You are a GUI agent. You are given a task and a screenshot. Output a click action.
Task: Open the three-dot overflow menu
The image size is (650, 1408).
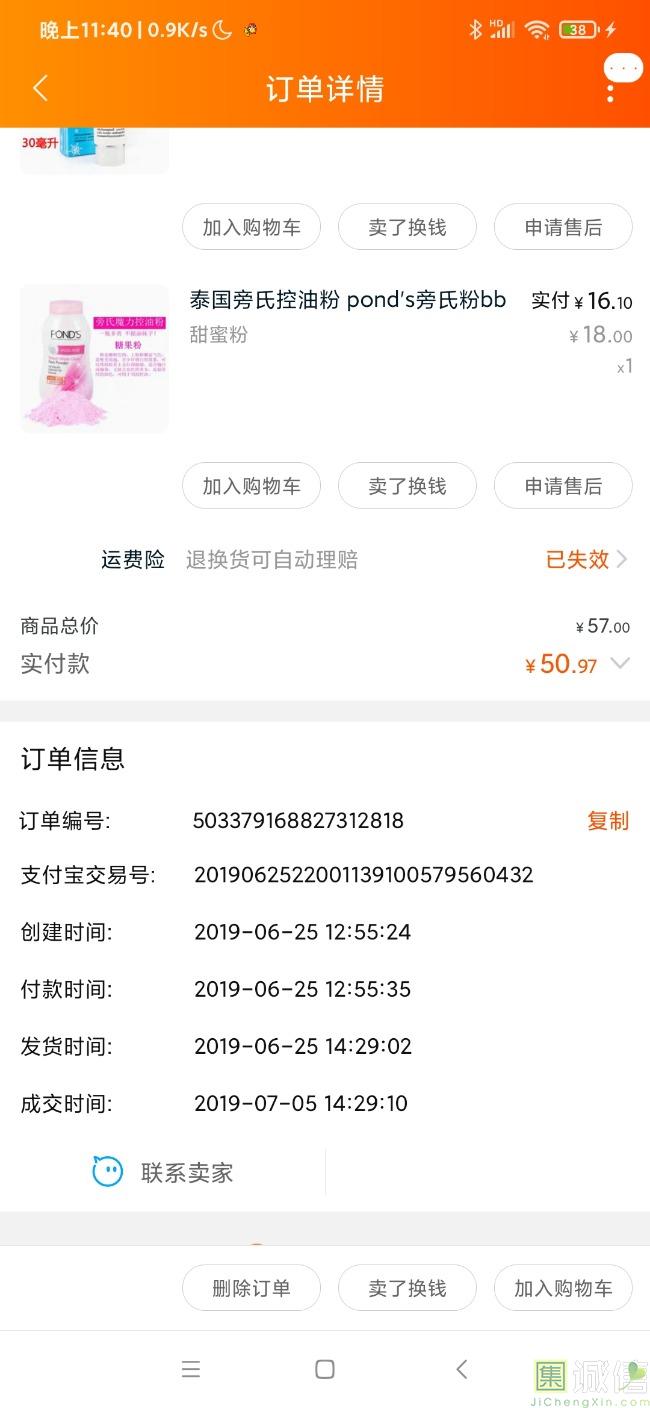[x=610, y=90]
